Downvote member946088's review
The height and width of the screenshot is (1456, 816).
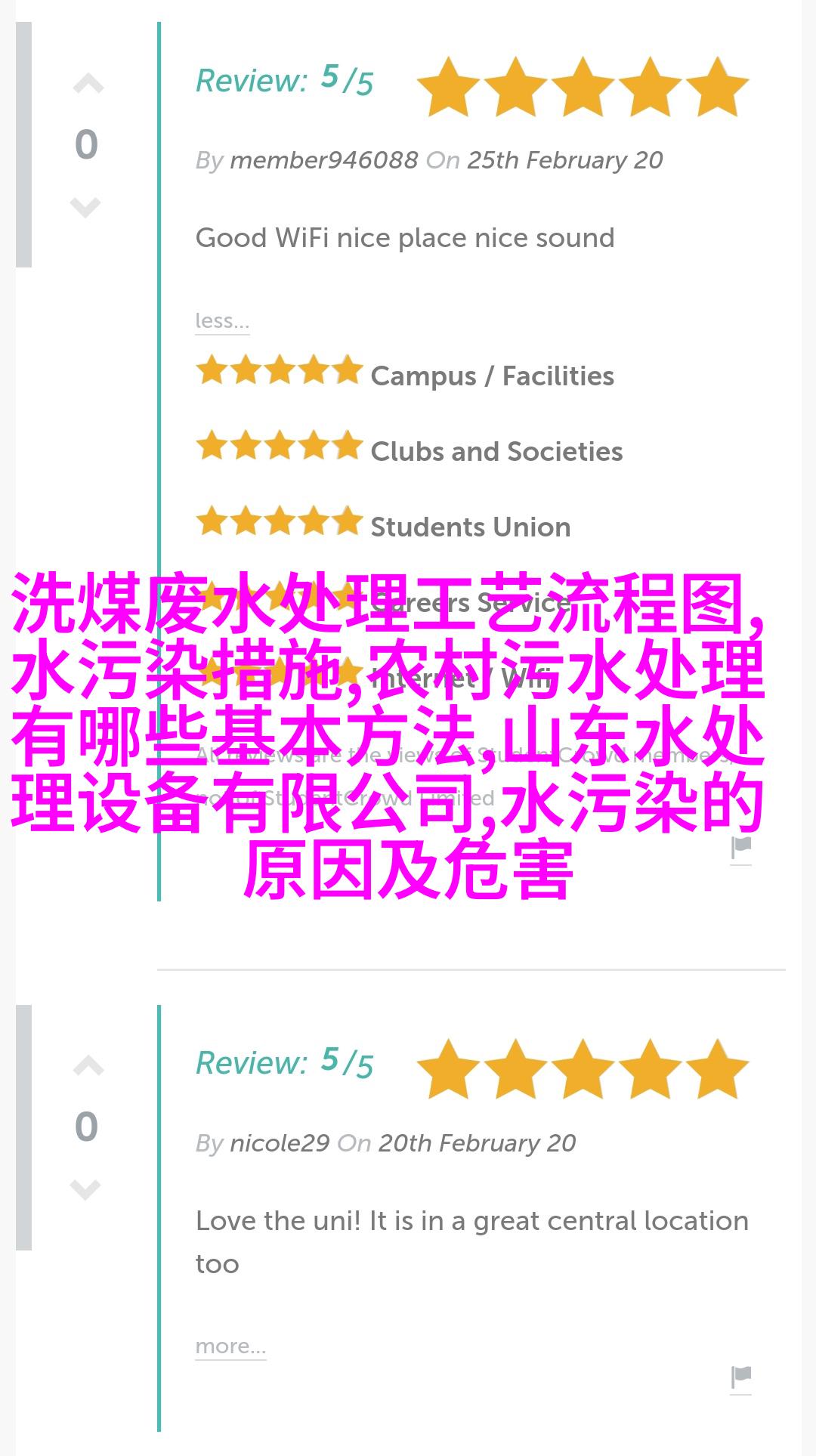coord(85,206)
